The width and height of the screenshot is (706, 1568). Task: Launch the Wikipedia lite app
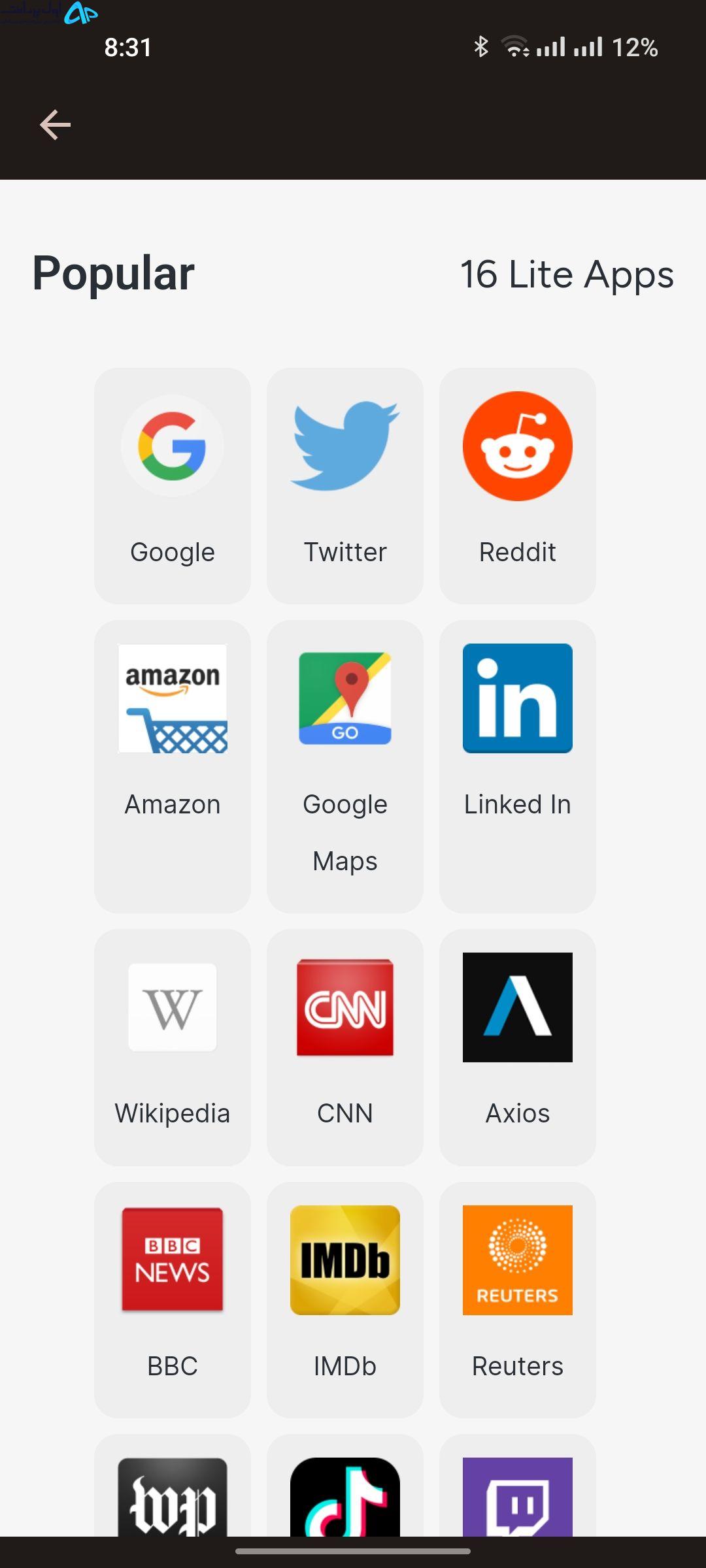tap(173, 1047)
